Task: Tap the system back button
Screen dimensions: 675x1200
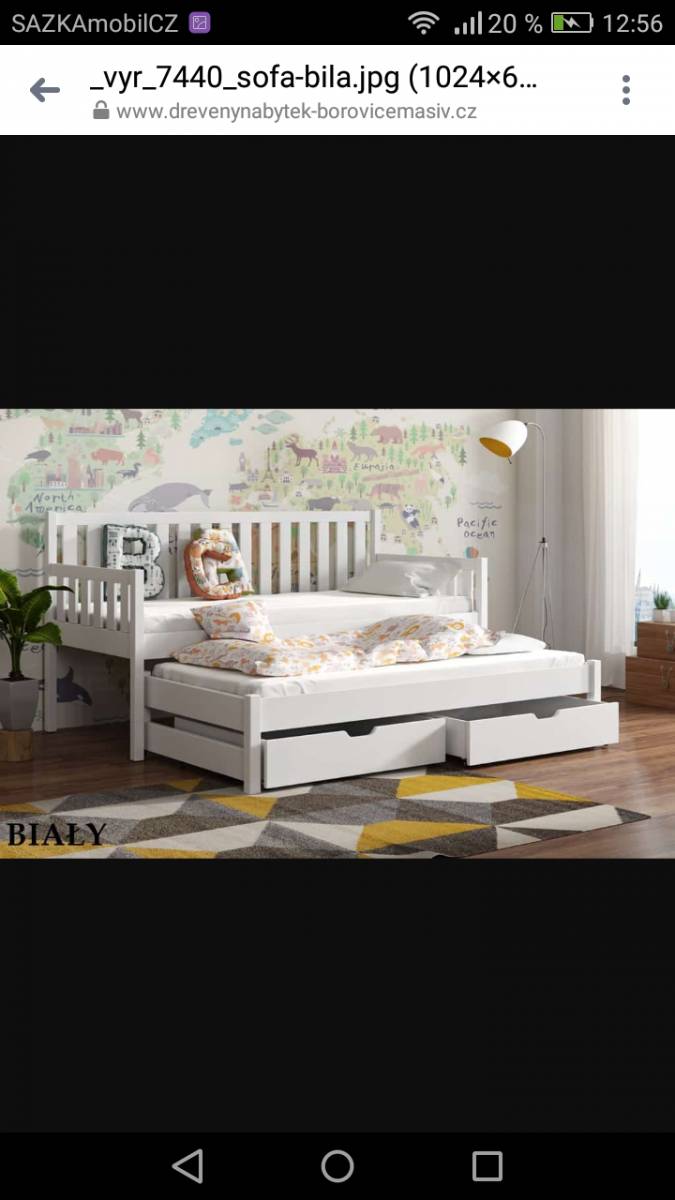Action: coord(187,1166)
